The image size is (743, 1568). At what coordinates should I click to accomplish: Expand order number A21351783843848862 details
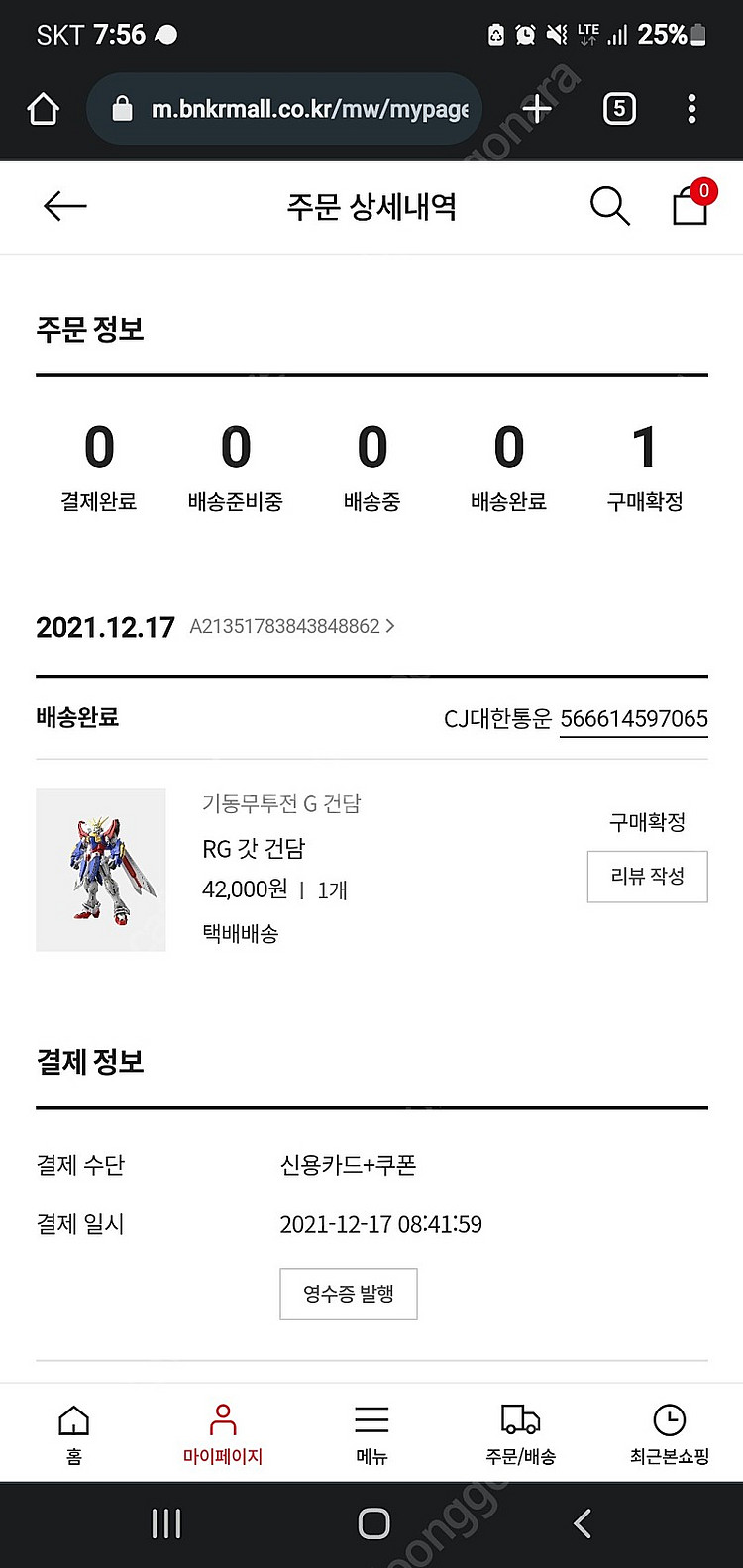[x=290, y=626]
